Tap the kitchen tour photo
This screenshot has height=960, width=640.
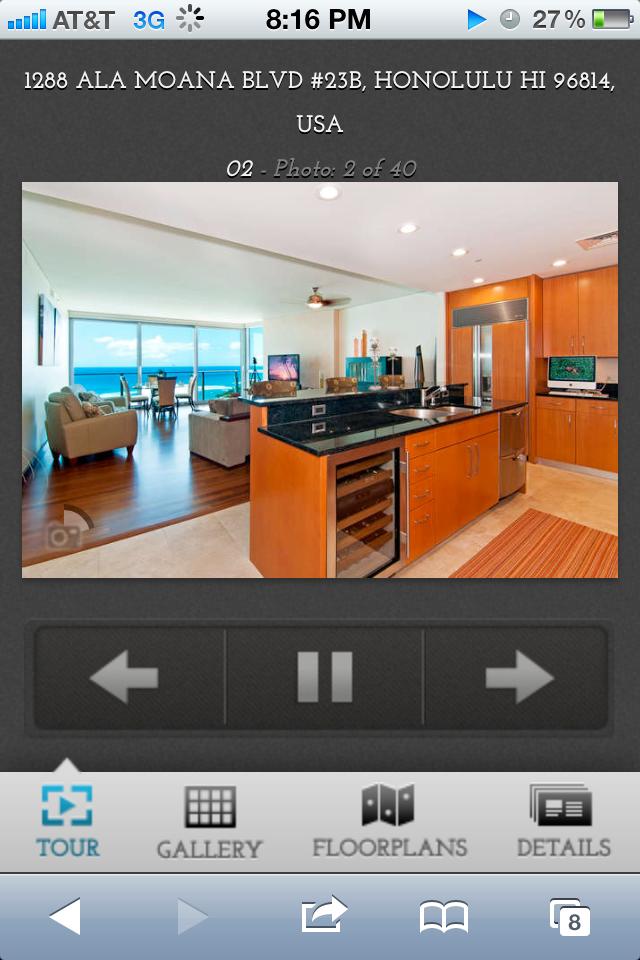point(320,380)
